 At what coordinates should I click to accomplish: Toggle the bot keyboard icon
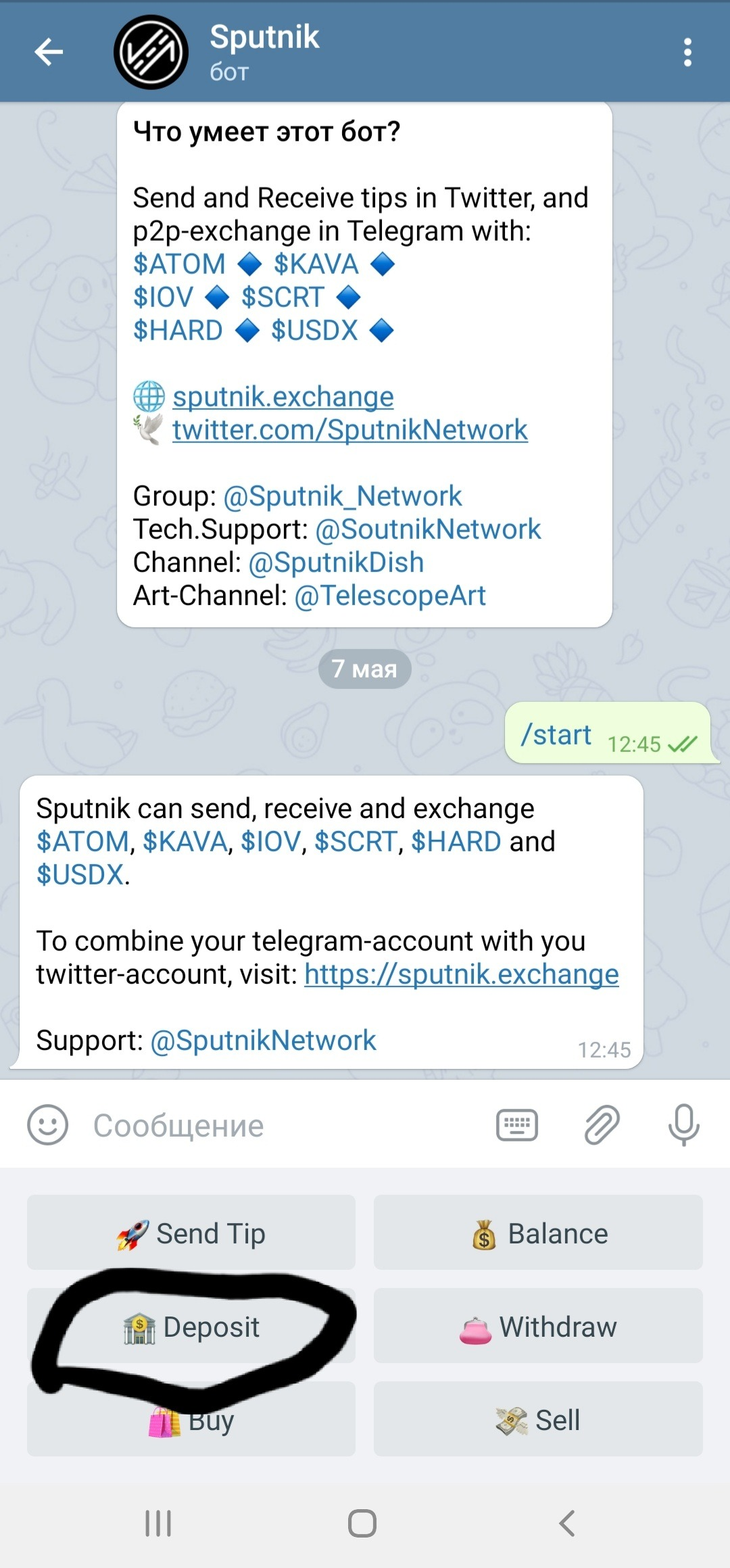(517, 1125)
